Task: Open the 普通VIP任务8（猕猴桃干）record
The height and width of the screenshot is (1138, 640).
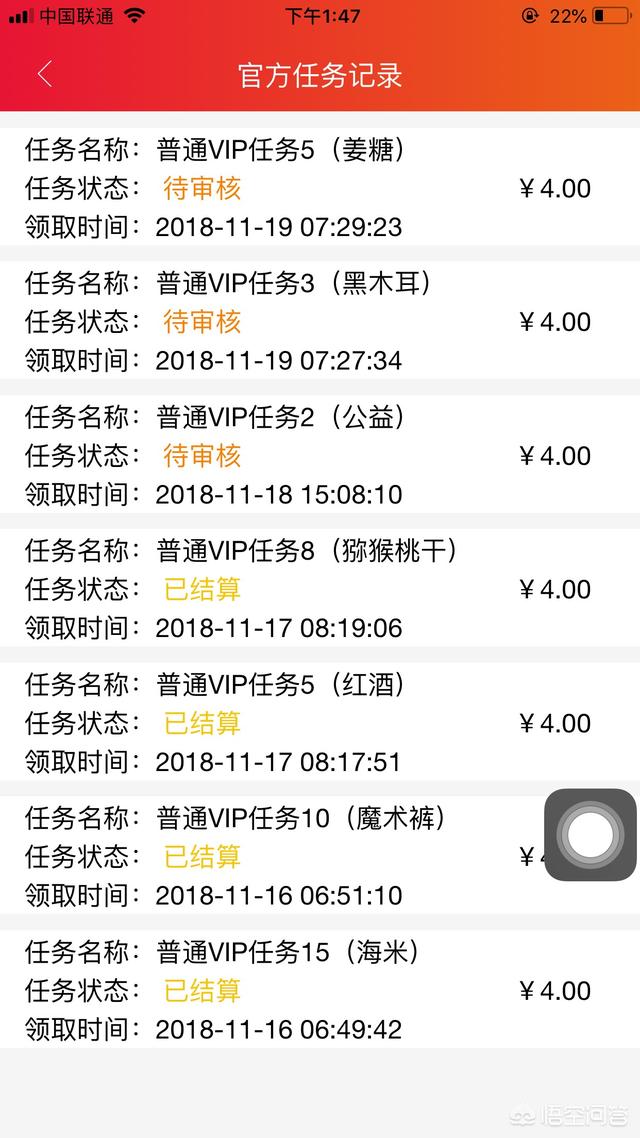Action: click(320, 588)
